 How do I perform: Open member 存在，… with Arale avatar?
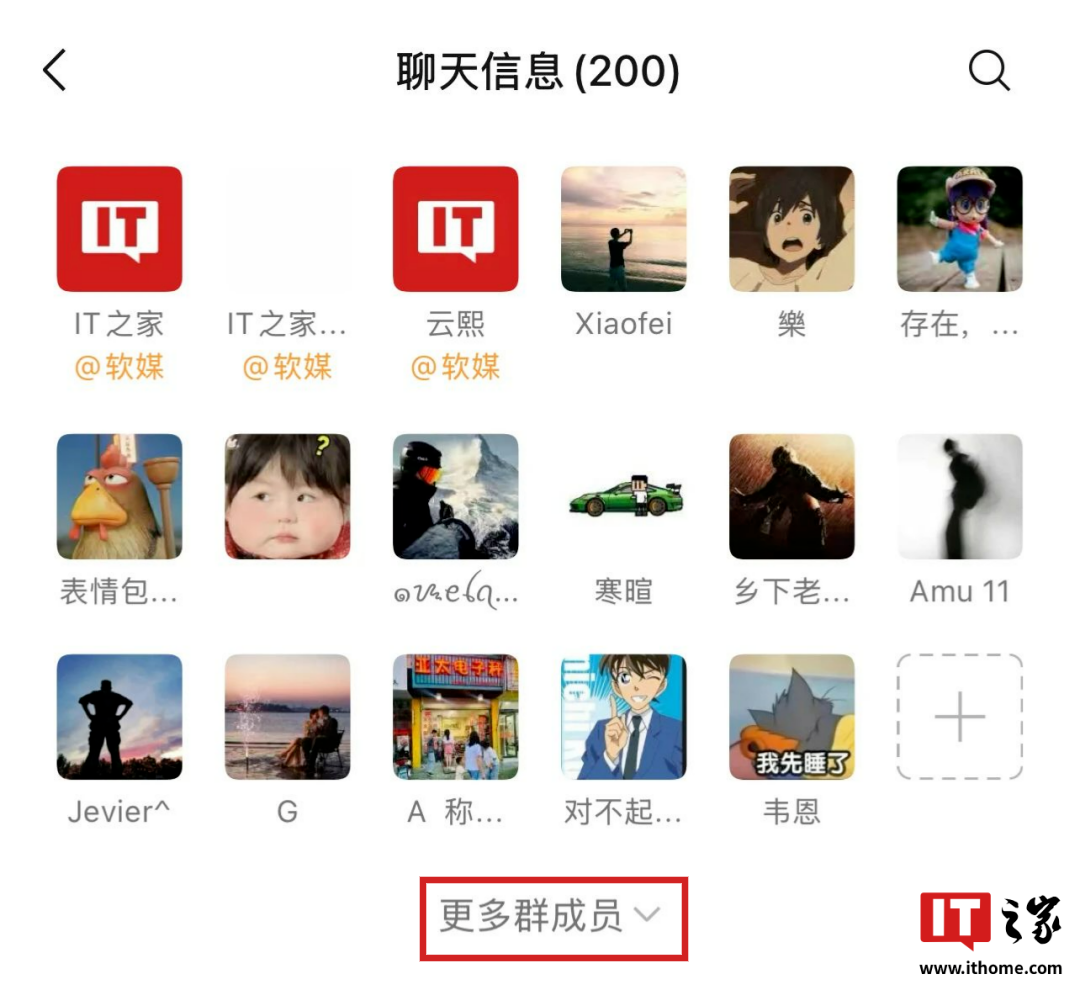959,229
